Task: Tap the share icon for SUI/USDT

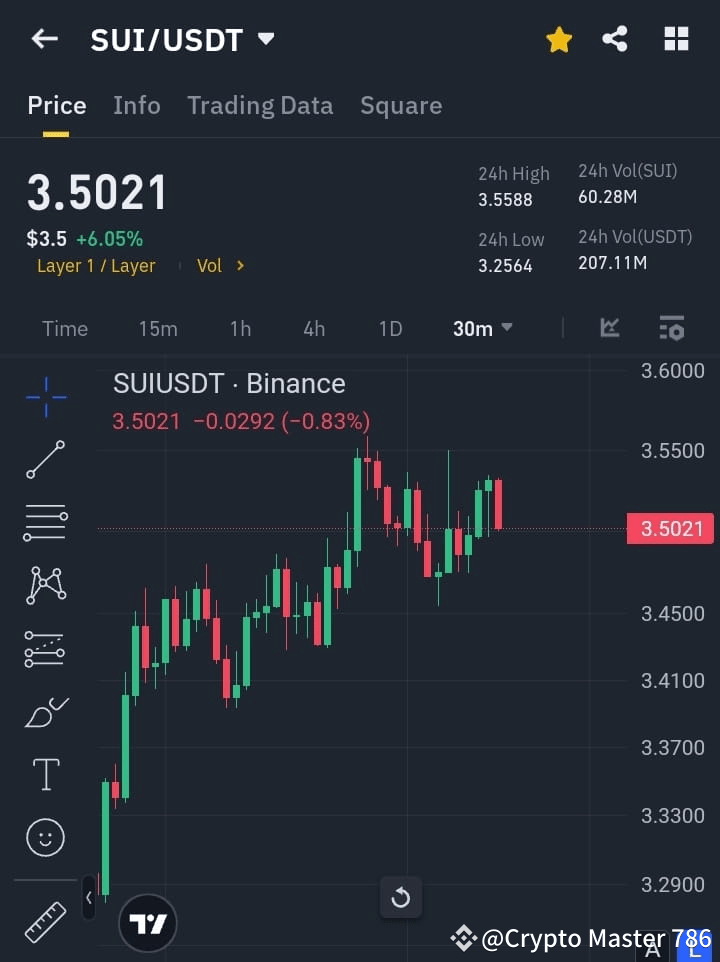Action: [615, 39]
